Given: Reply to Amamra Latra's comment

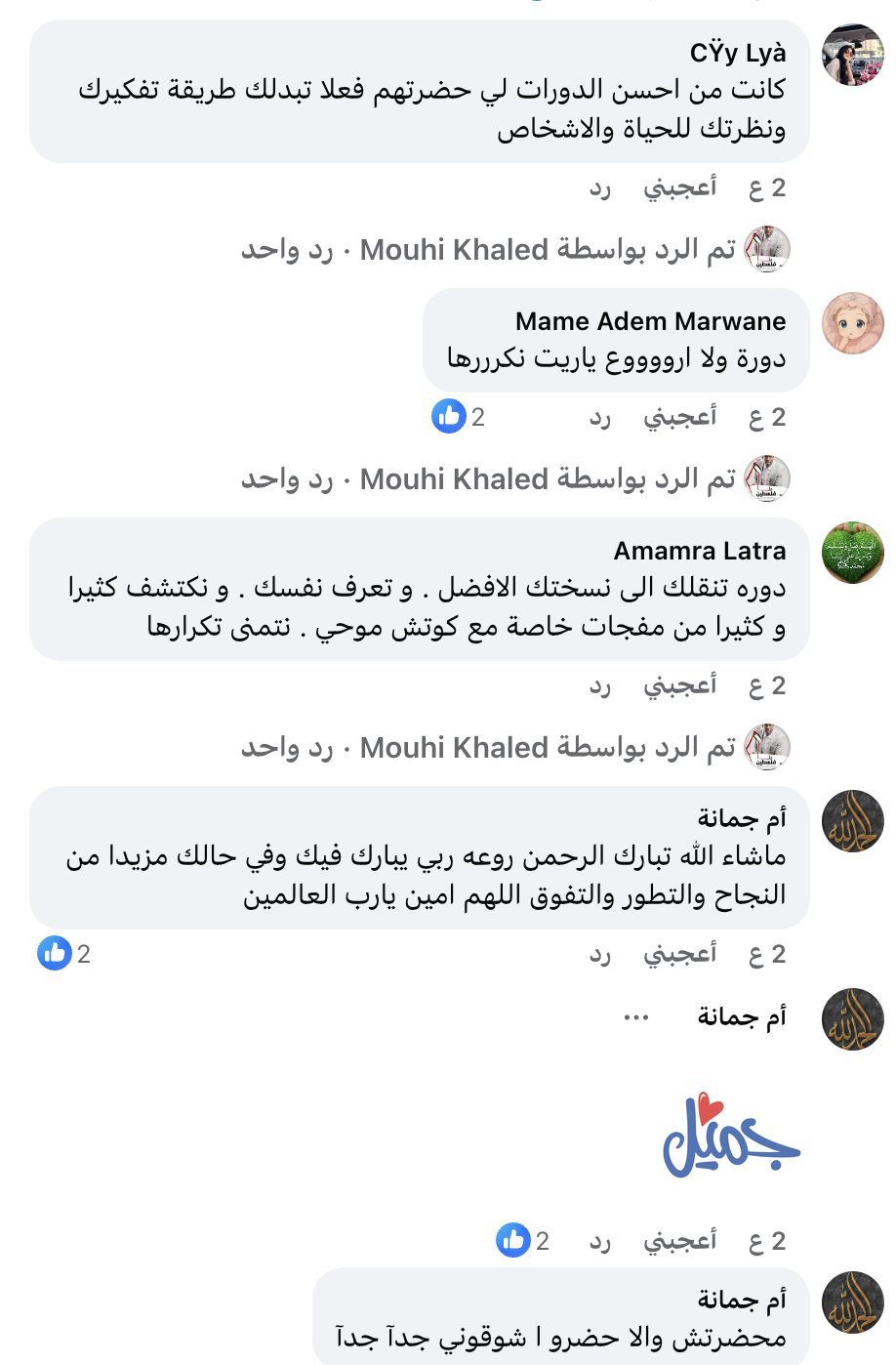Looking at the screenshot, I should (599, 685).
